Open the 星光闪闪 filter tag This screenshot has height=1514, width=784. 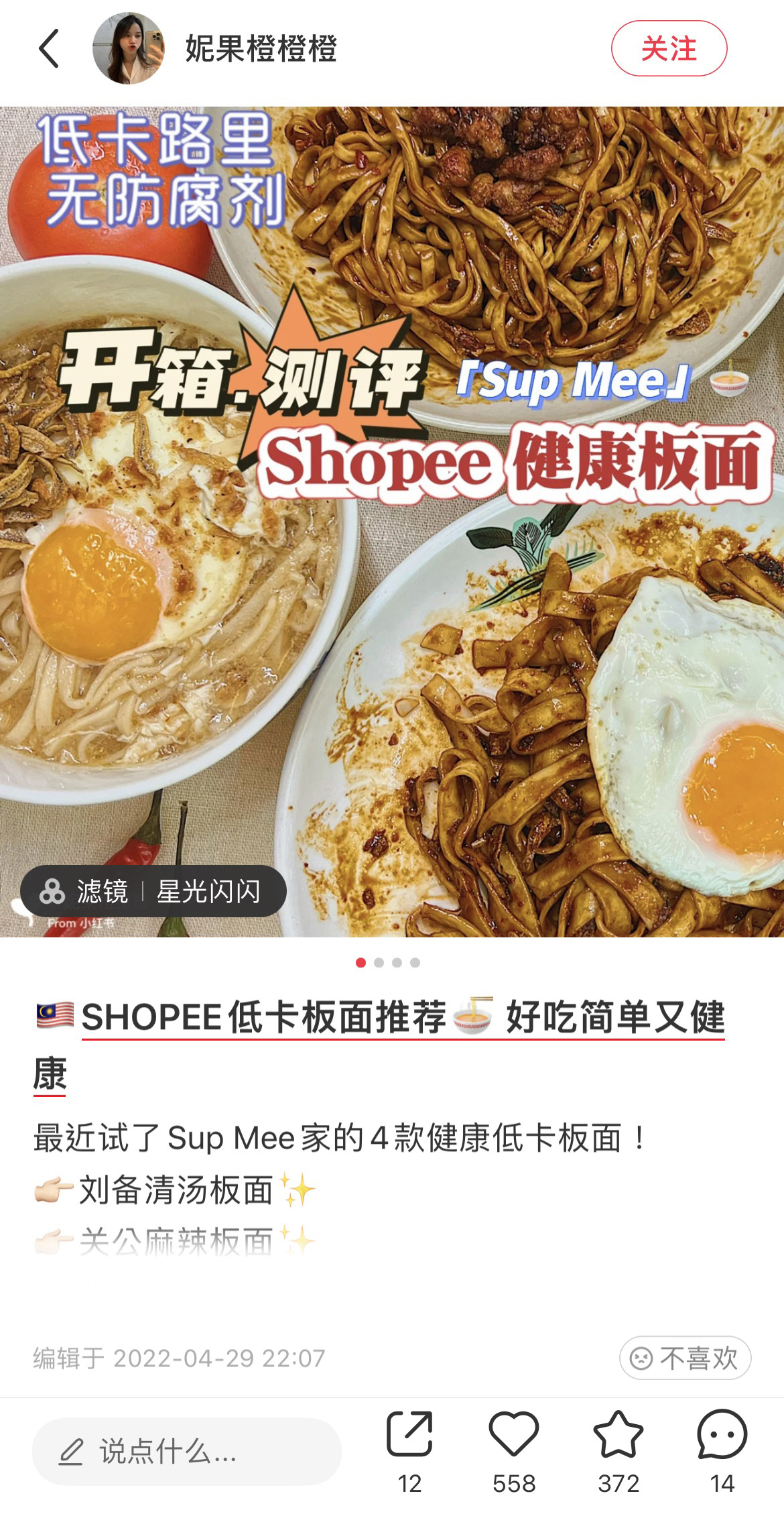153,891
